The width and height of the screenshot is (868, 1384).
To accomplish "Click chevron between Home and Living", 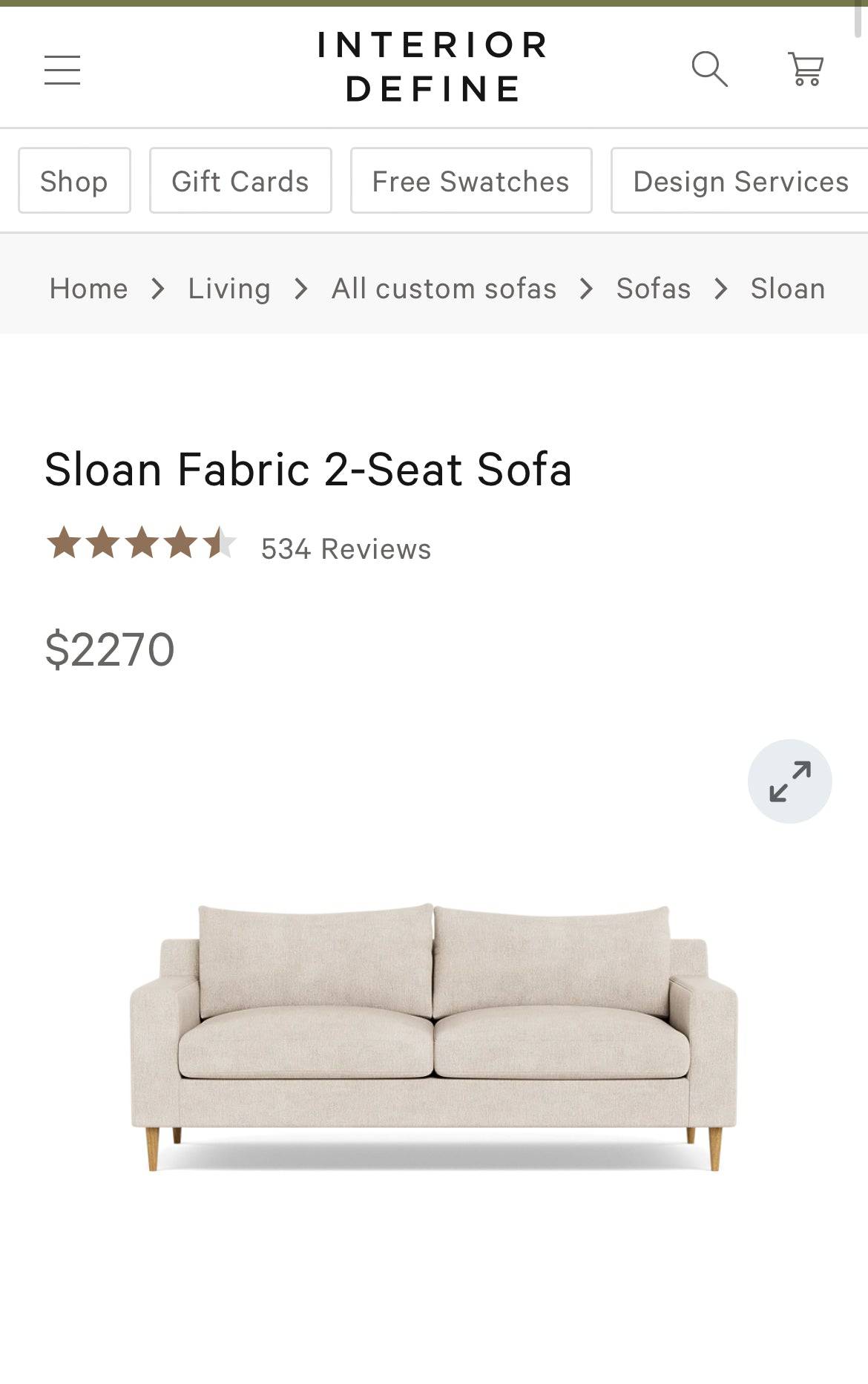I will [157, 289].
